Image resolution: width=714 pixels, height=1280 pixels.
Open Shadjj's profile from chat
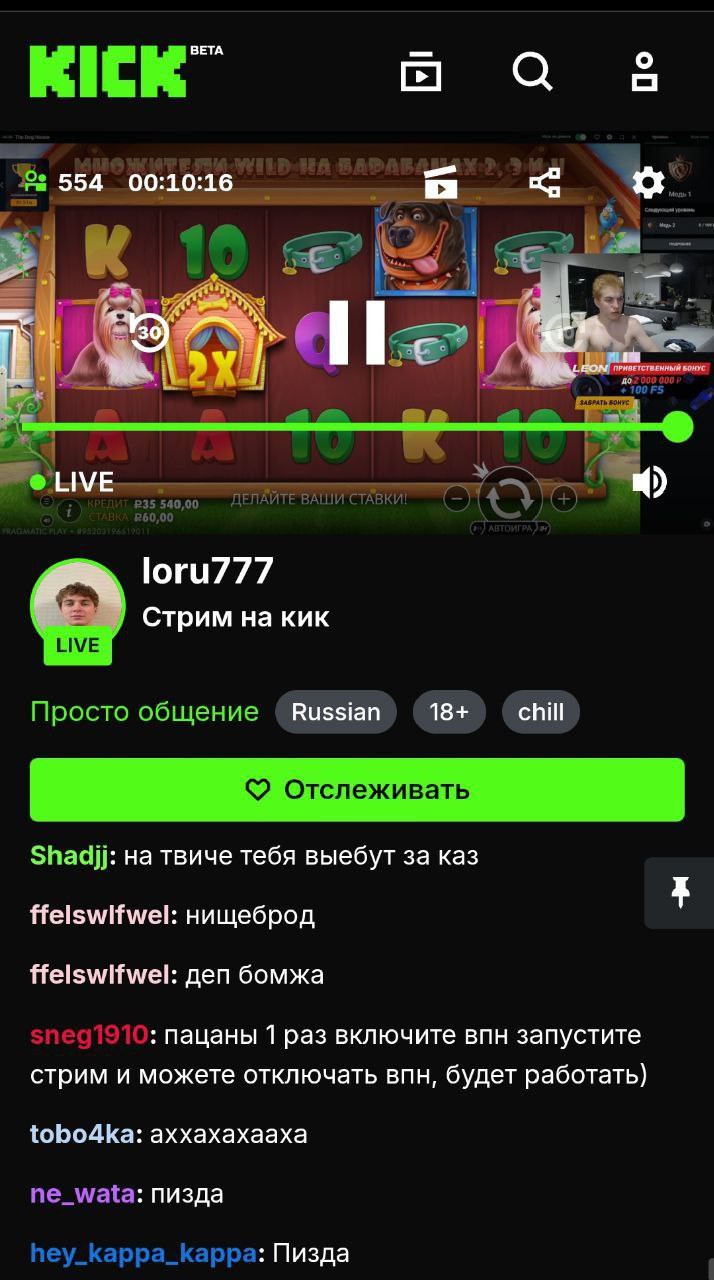point(70,856)
